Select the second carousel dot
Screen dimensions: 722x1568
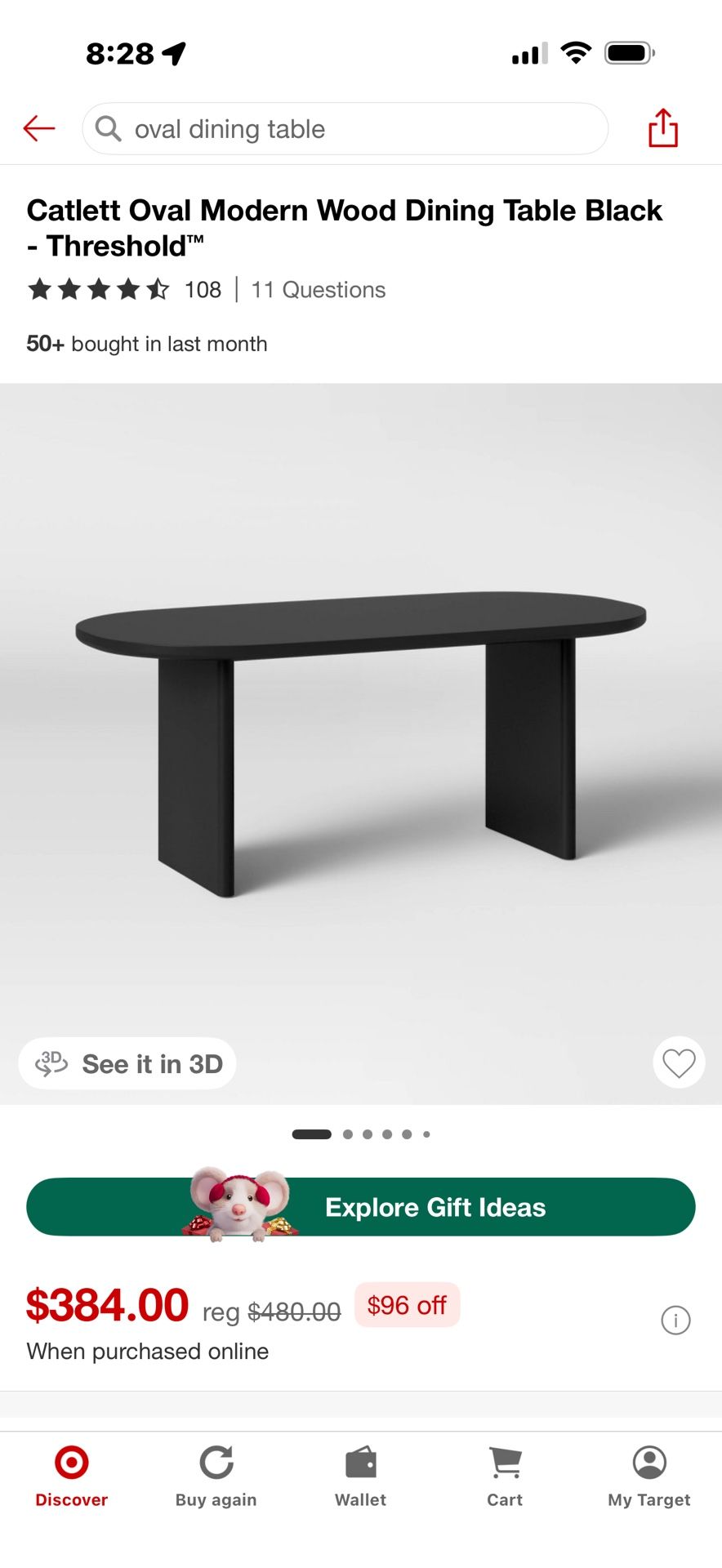347,1134
